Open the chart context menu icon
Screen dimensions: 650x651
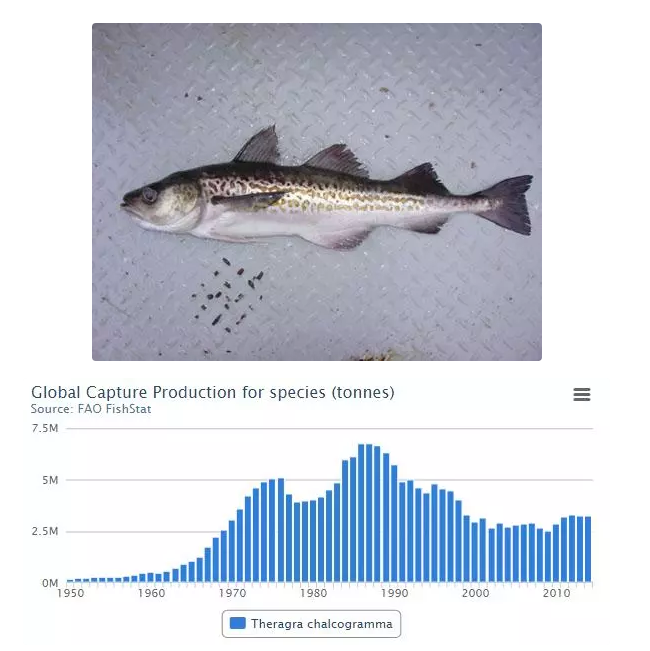coord(582,395)
